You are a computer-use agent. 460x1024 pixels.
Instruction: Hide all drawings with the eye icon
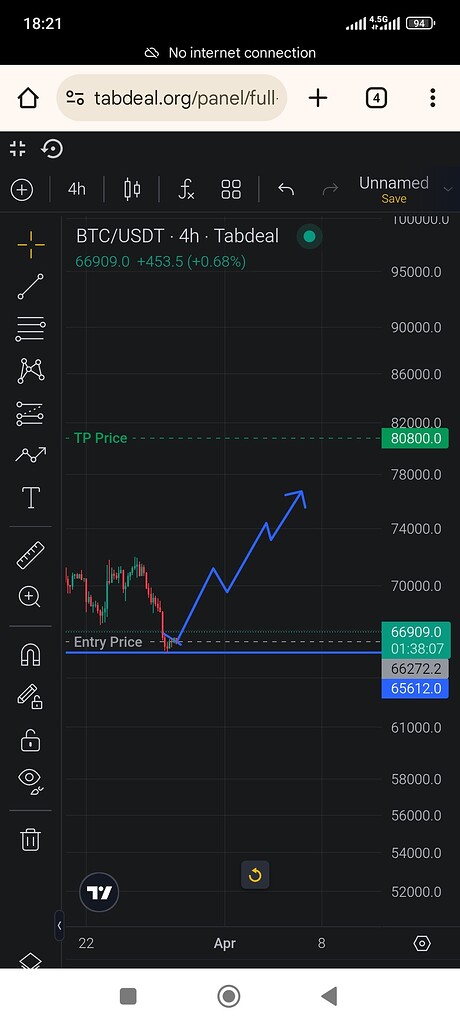tap(31, 780)
